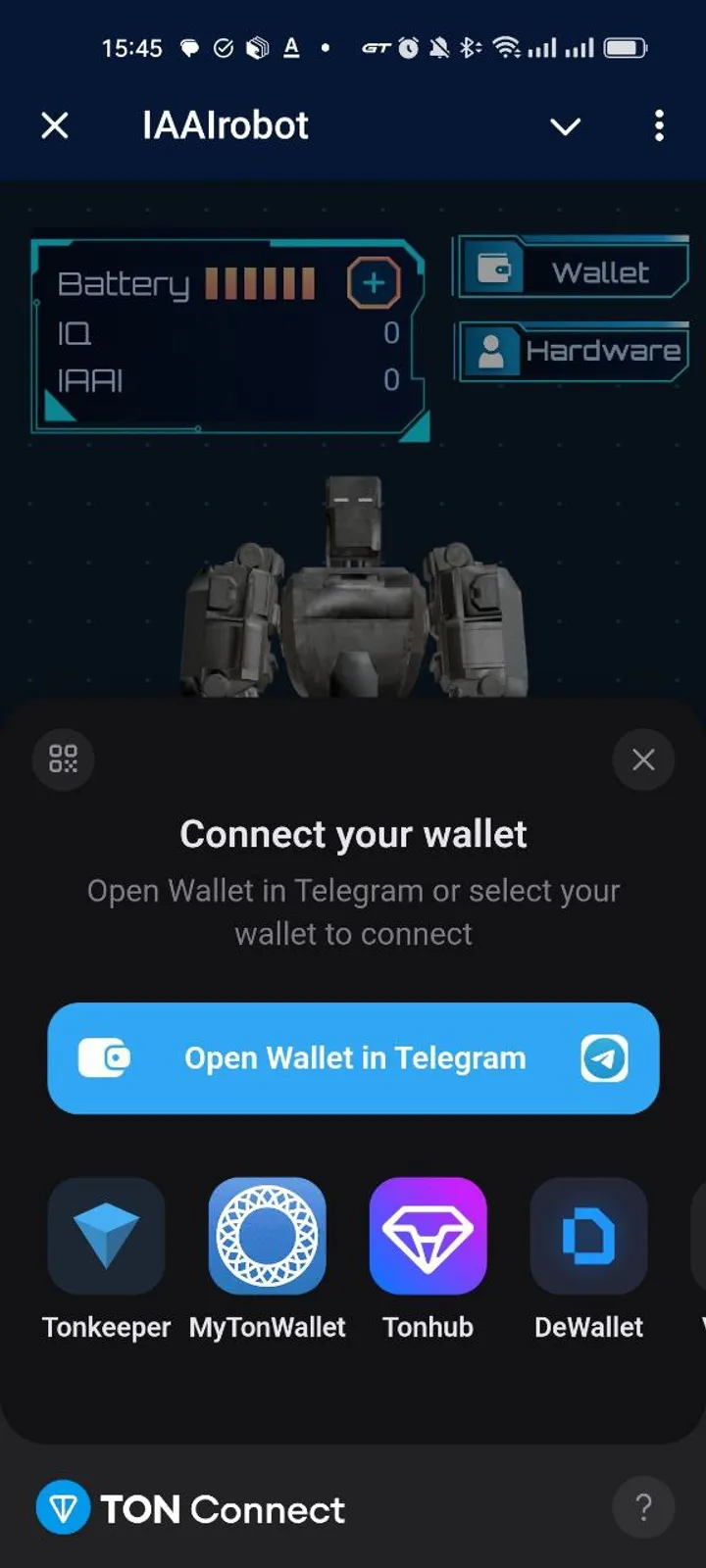Image resolution: width=706 pixels, height=1568 pixels.
Task: Open the Wallet section
Action: click(571, 269)
